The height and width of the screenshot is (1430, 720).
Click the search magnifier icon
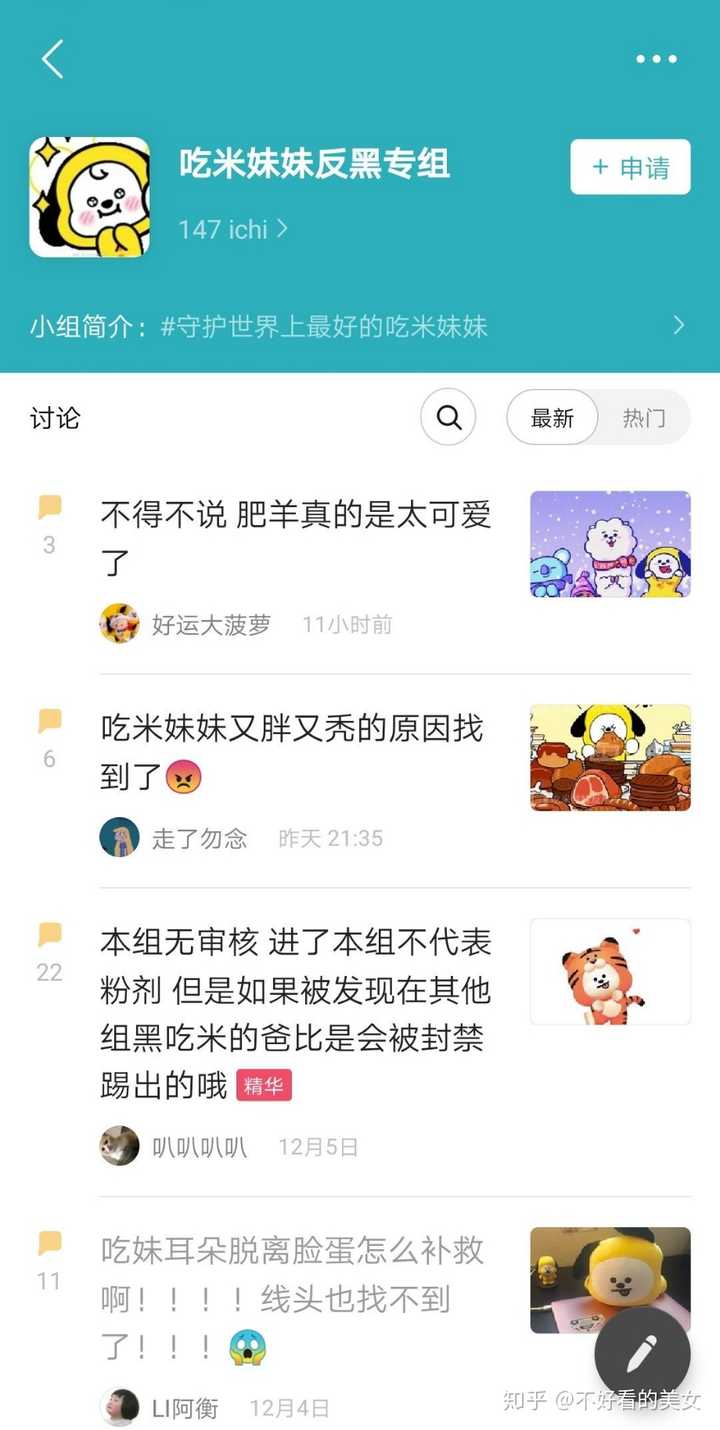(448, 417)
